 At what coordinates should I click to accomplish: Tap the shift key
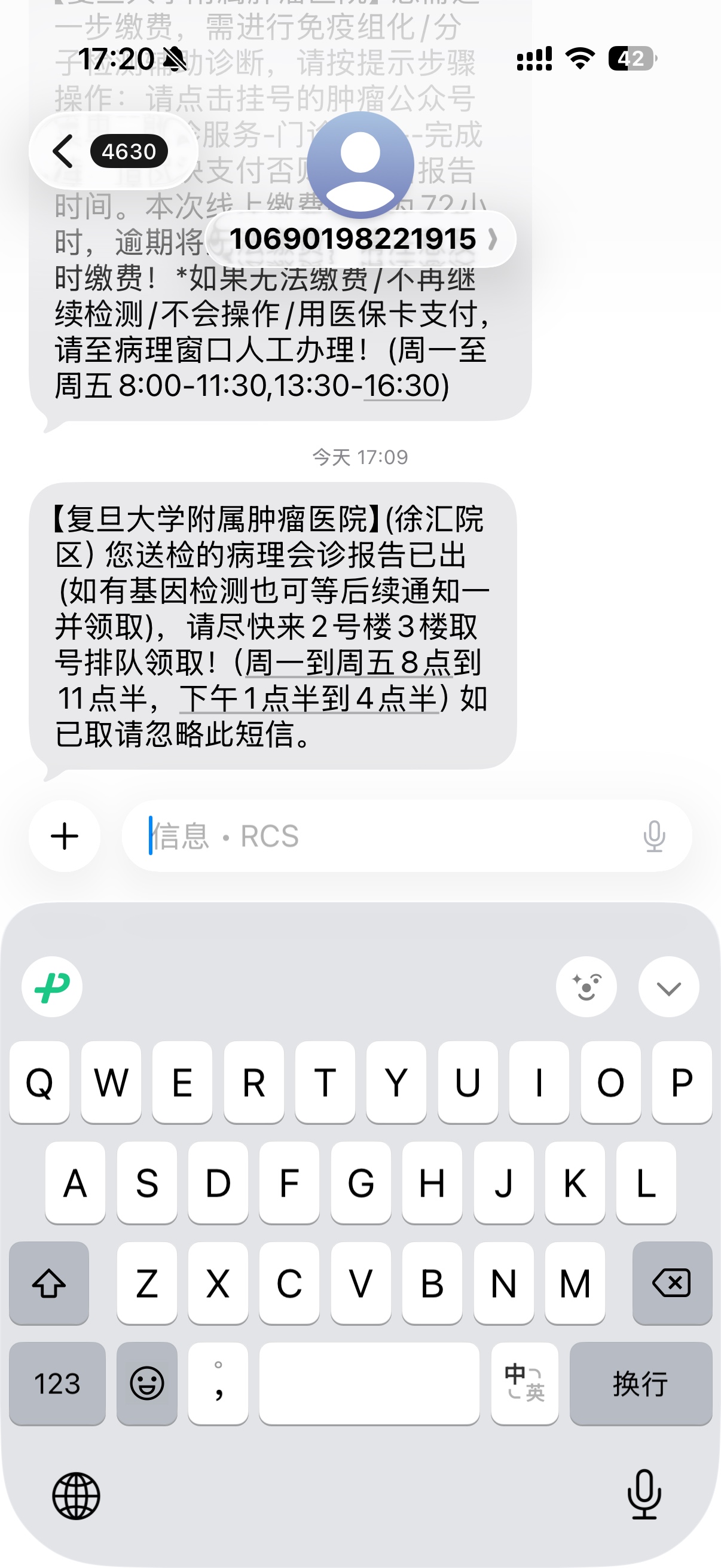pyautogui.click(x=49, y=1283)
